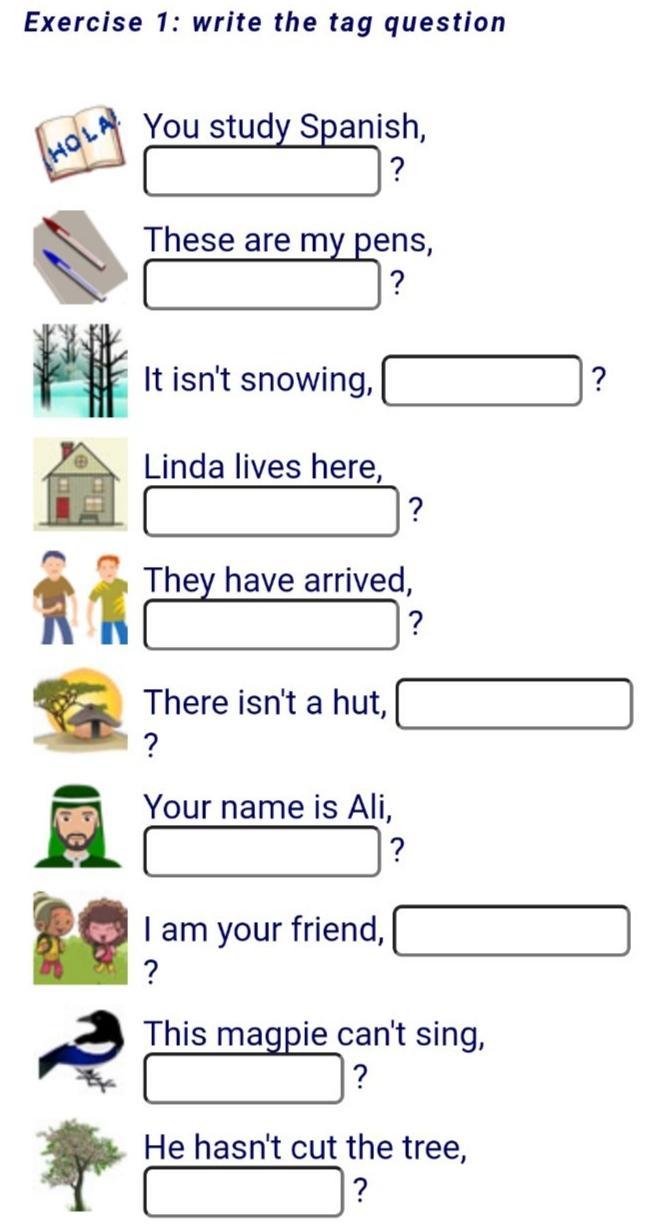Select the answer box for "These are my pens,"
The image size is (651, 1225).
263,284
